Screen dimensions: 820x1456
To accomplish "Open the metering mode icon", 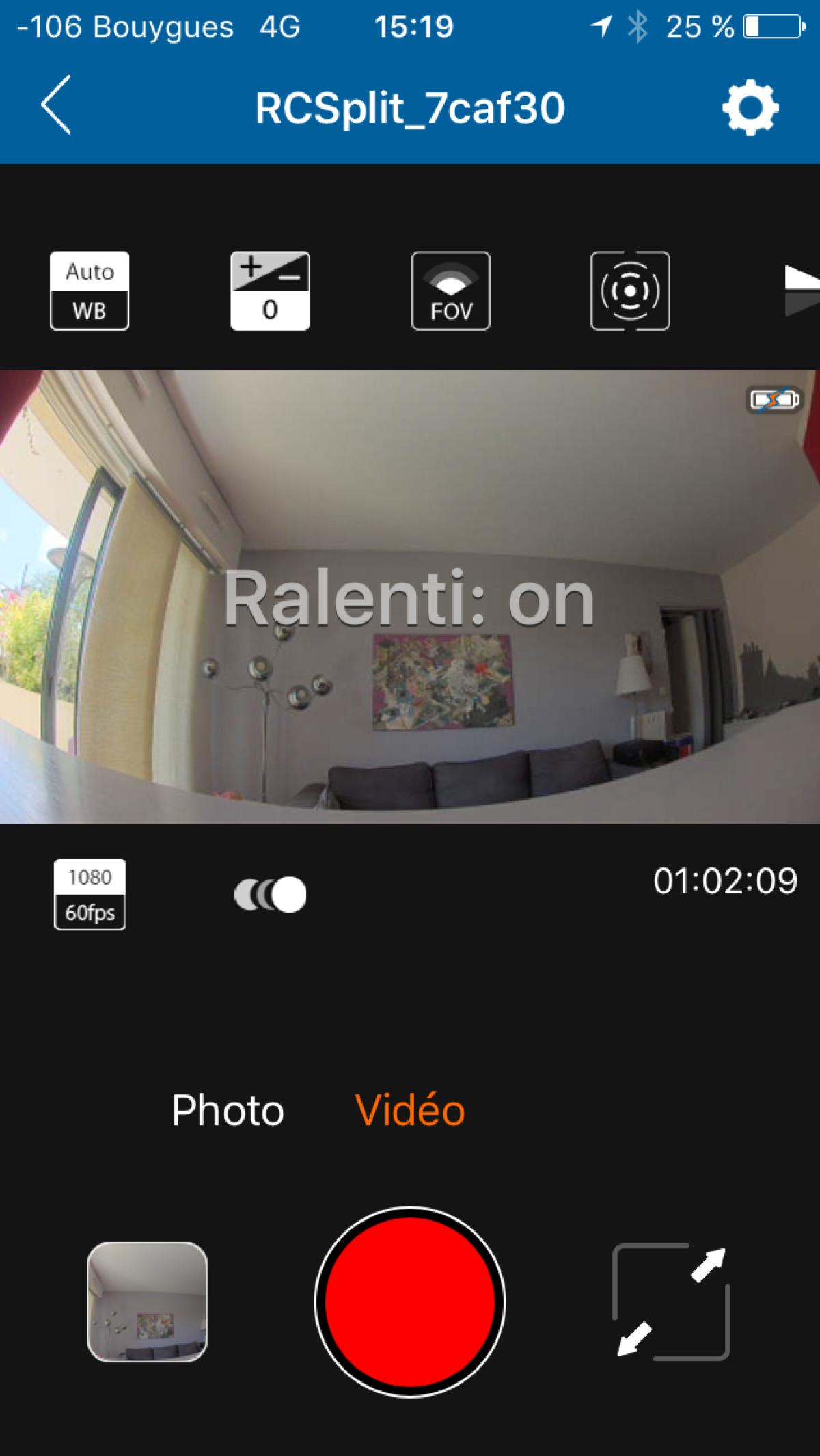I will pos(630,291).
